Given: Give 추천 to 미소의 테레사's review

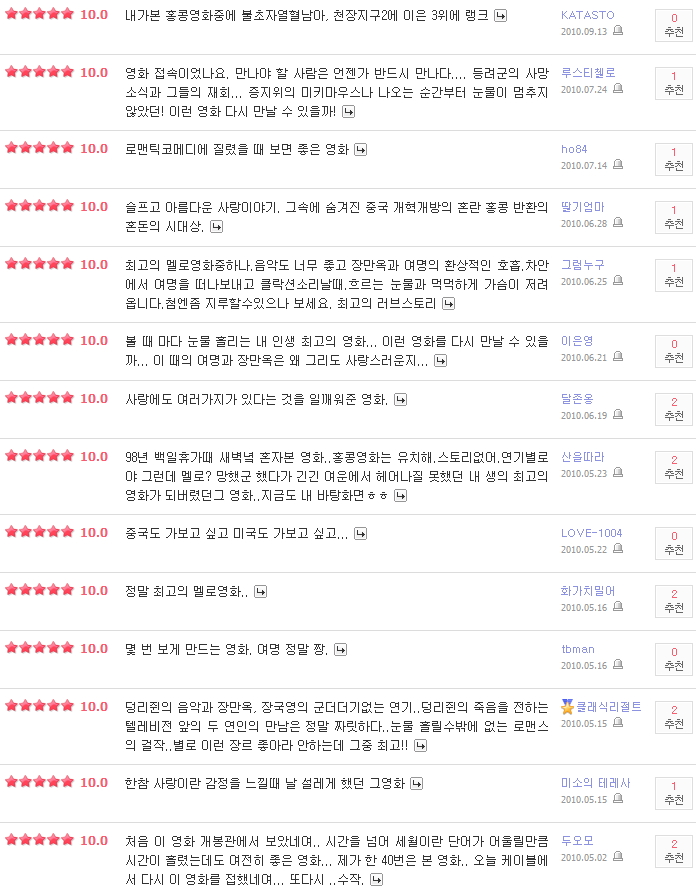Looking at the screenshot, I should pyautogui.click(x=674, y=793).
